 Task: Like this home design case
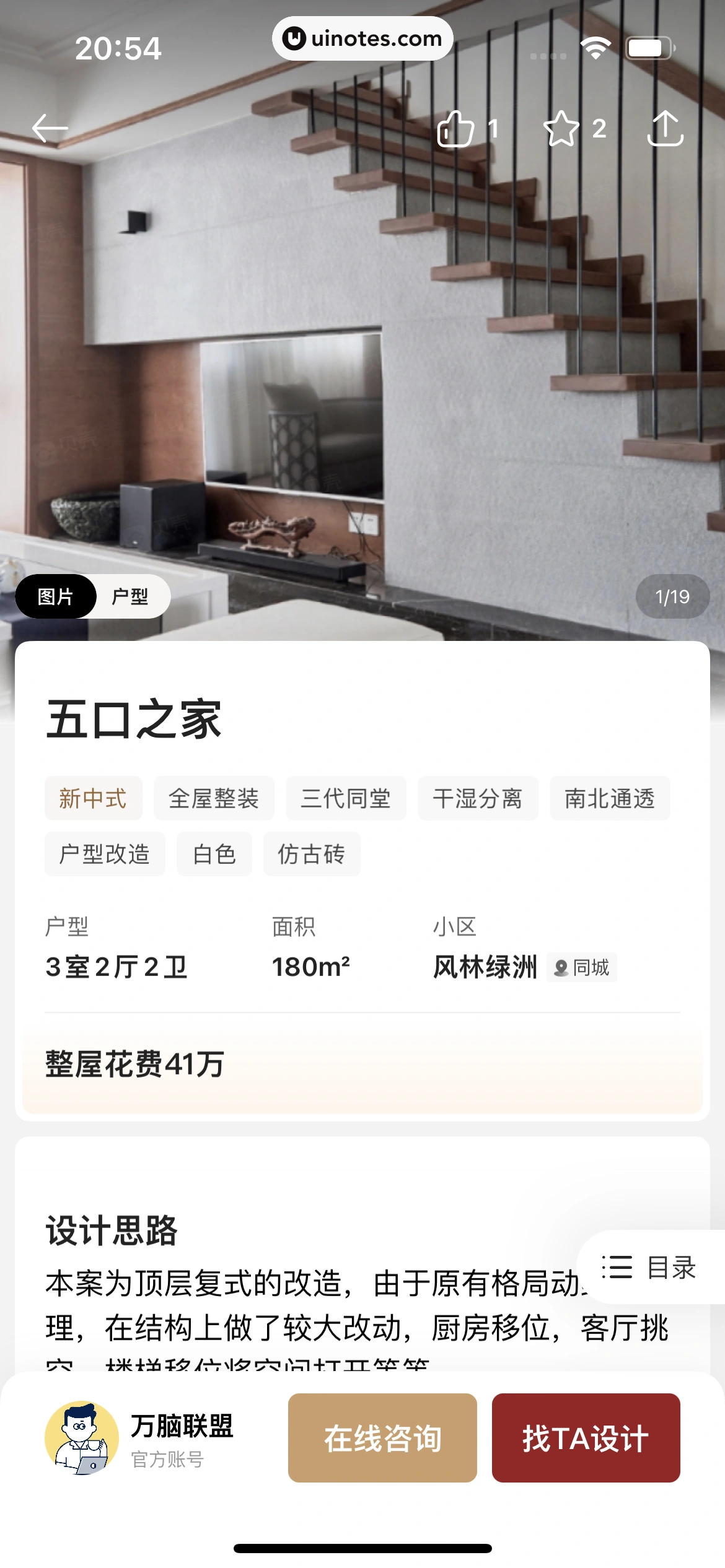pos(456,129)
